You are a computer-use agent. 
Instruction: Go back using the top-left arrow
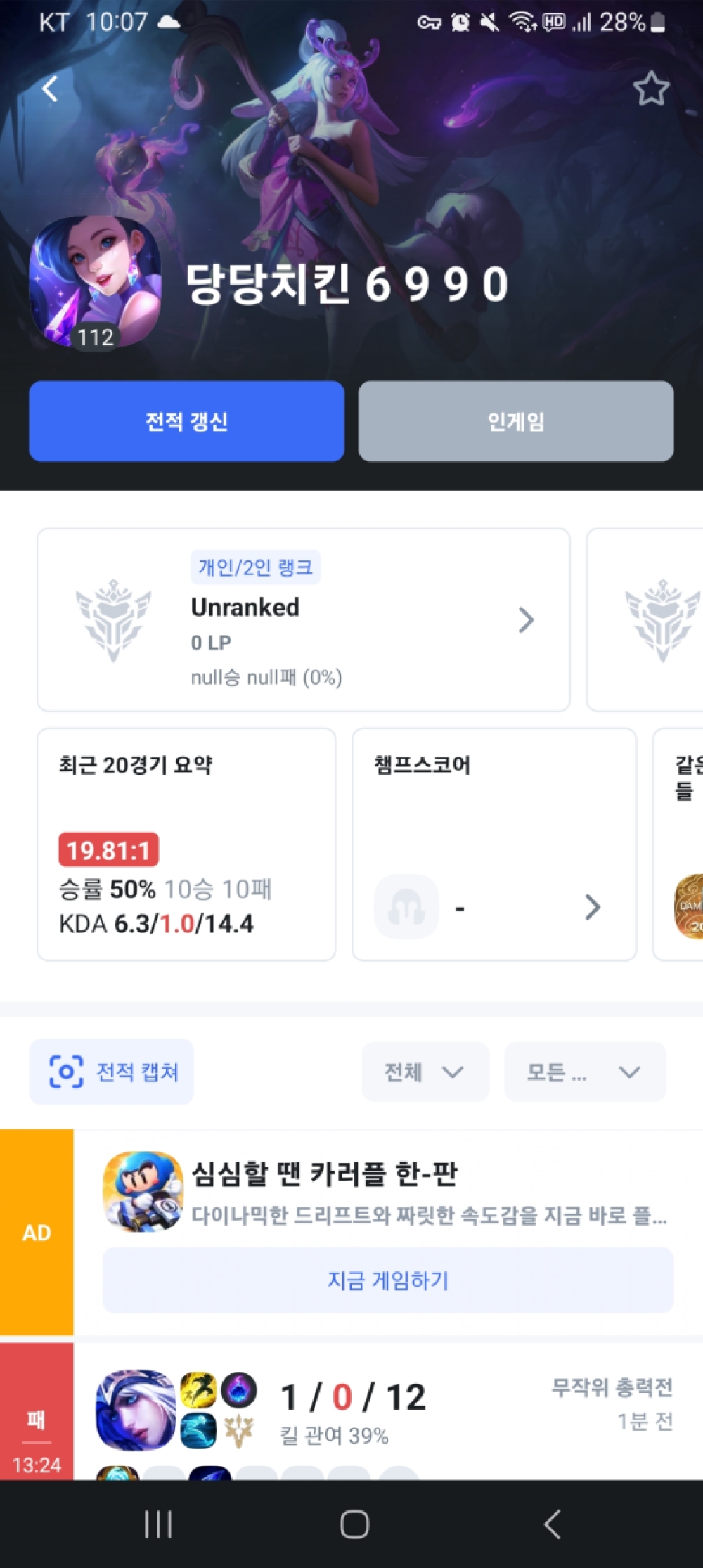click(x=50, y=89)
